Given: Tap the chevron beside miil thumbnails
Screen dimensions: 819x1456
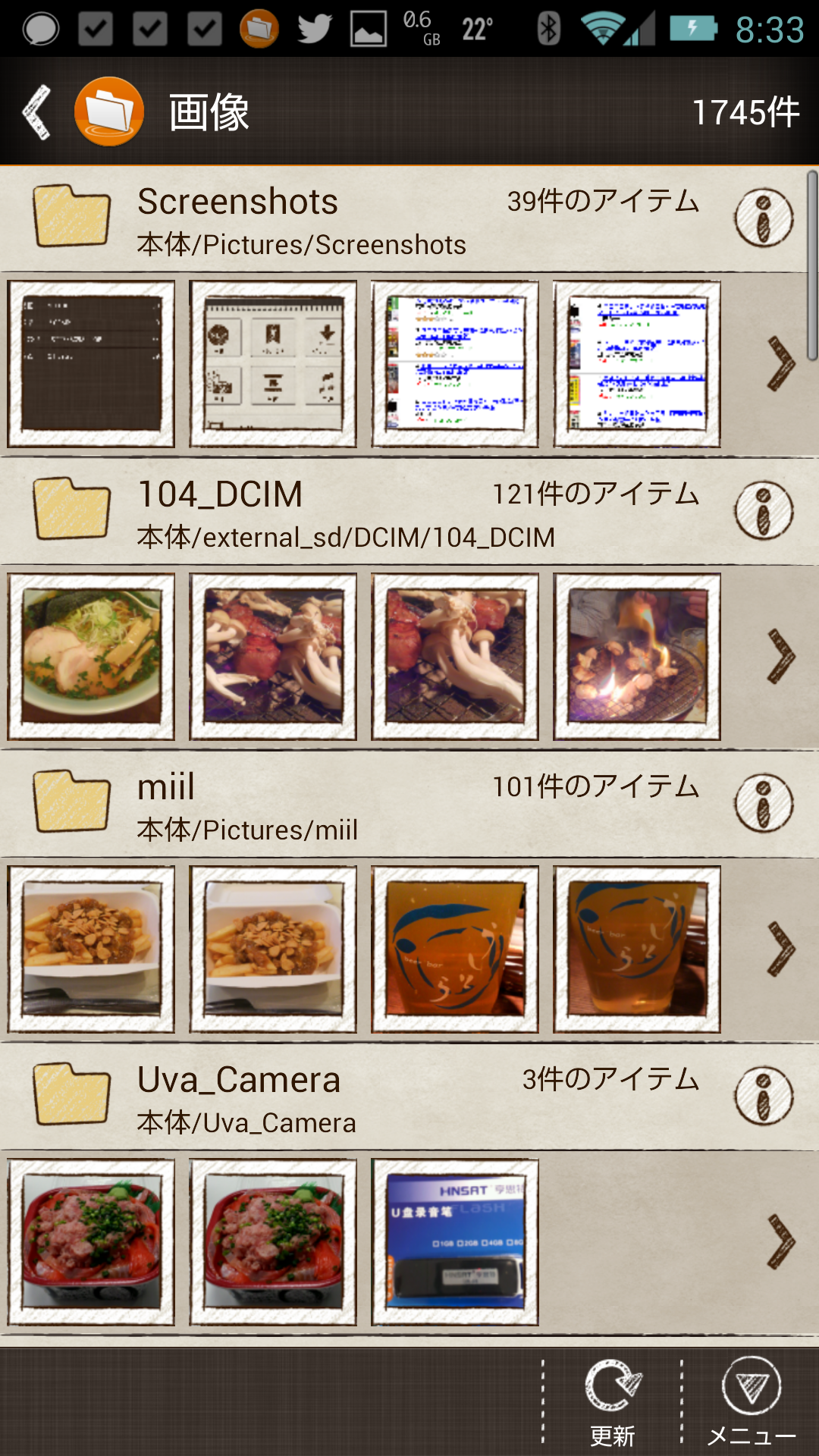Looking at the screenshot, I should point(780,949).
